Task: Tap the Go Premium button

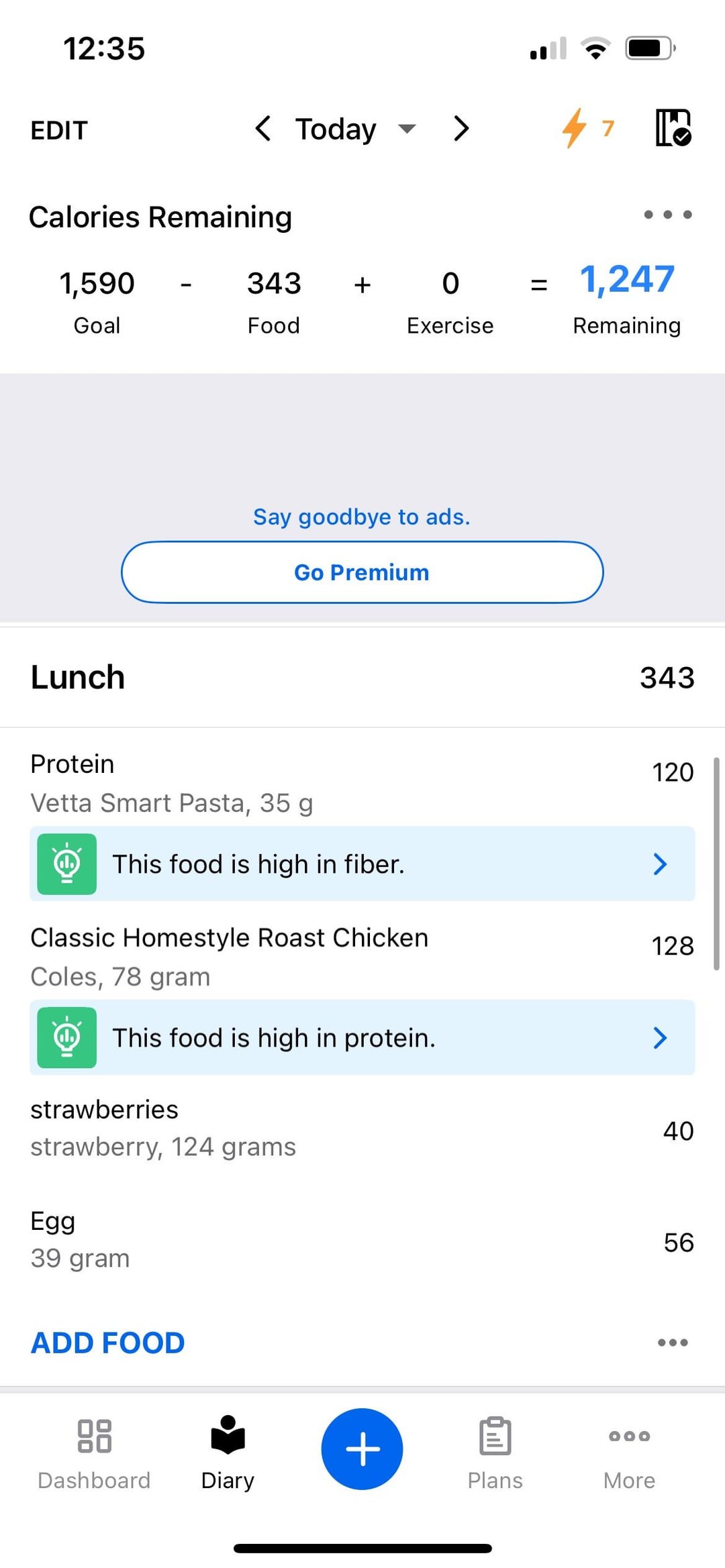Action: pyautogui.click(x=362, y=572)
